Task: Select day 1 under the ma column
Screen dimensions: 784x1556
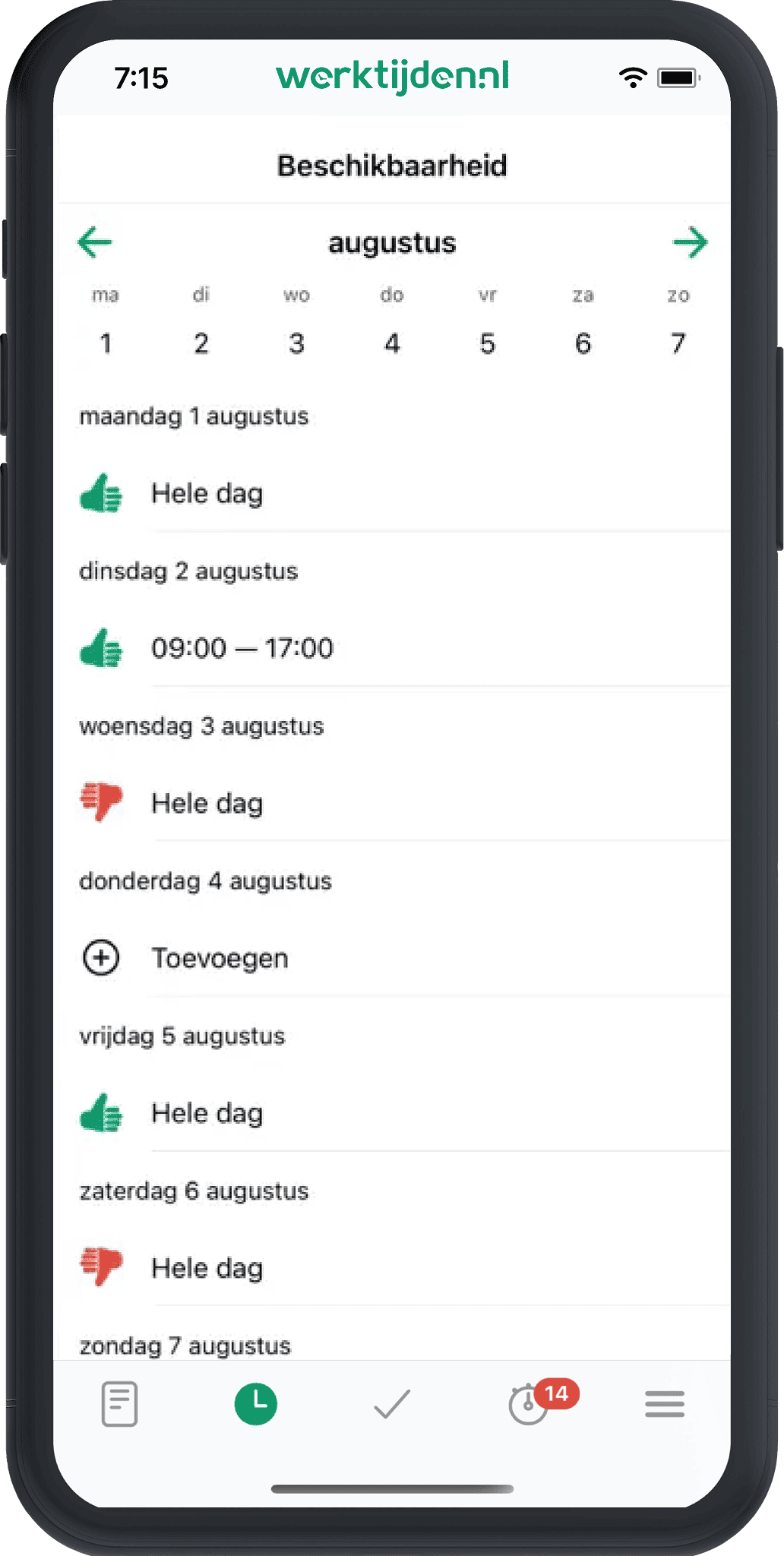Action: coord(105,343)
